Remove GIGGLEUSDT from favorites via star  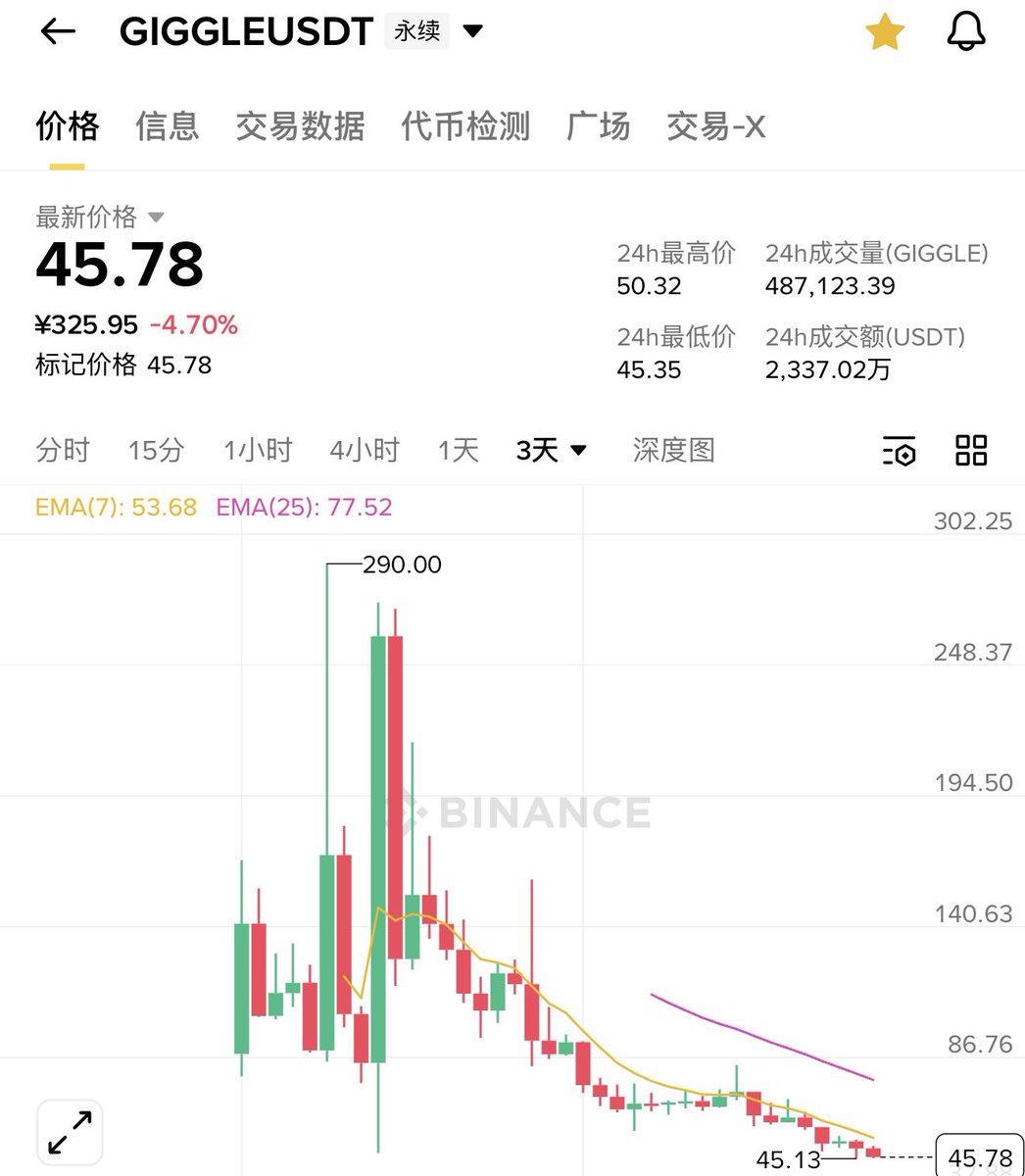(885, 32)
